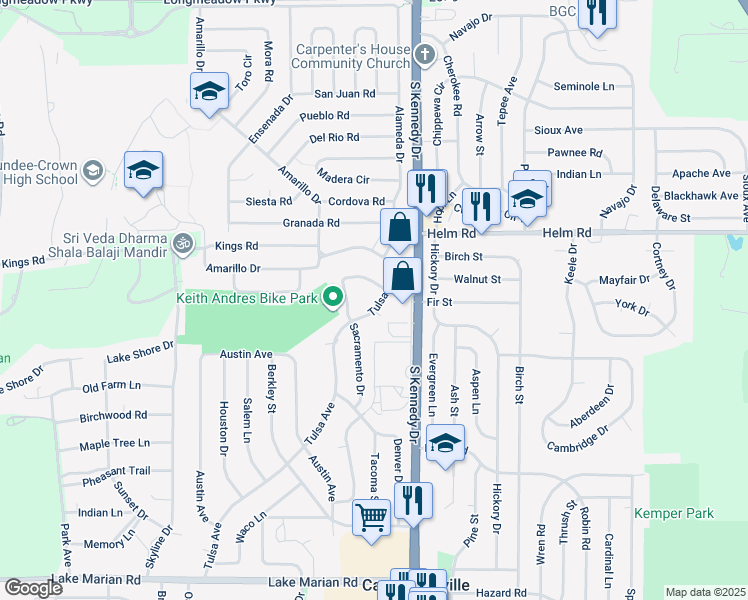748x600 pixels.
Task: Select the school marker near Toro Cir
Action: 209,92
